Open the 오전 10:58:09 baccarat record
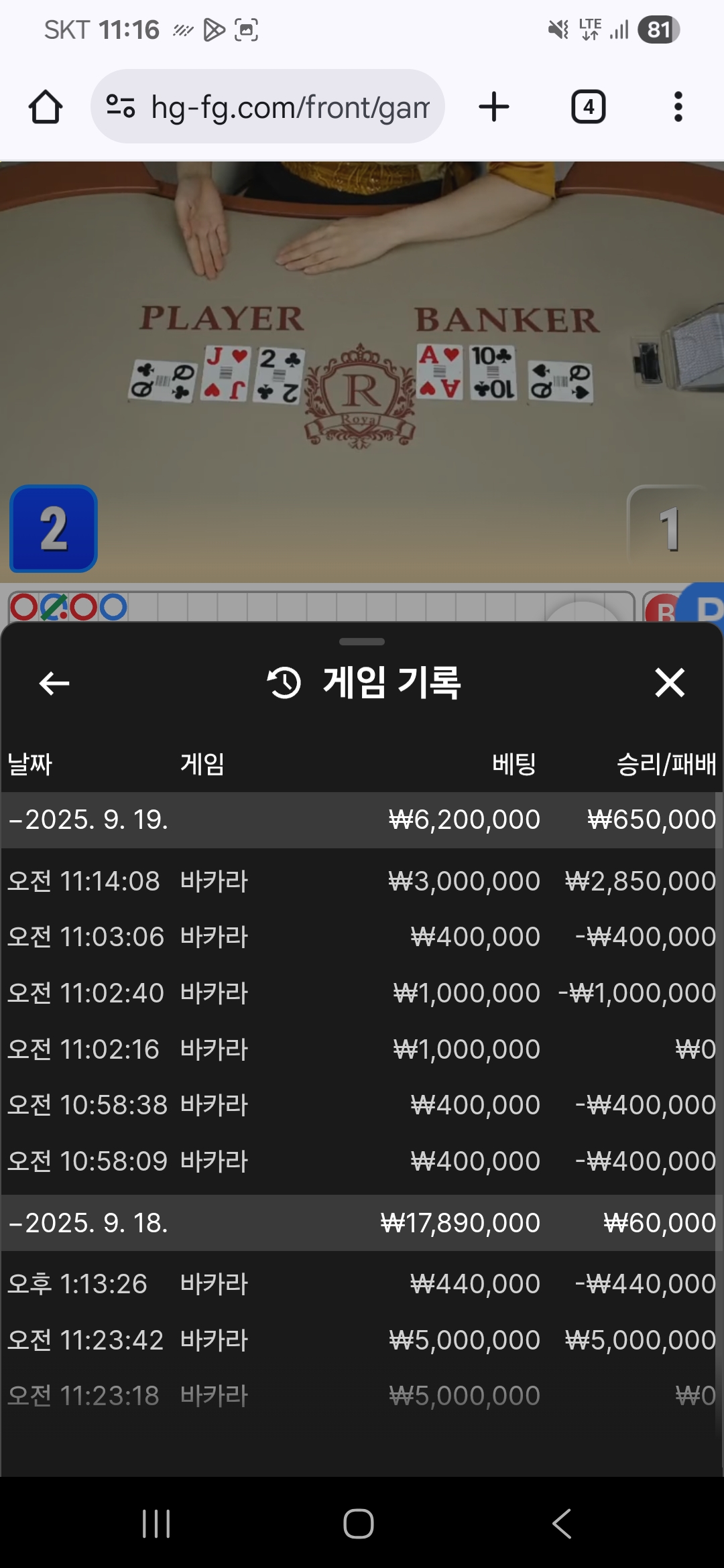Image resolution: width=724 pixels, height=1568 pixels. pos(362,1161)
